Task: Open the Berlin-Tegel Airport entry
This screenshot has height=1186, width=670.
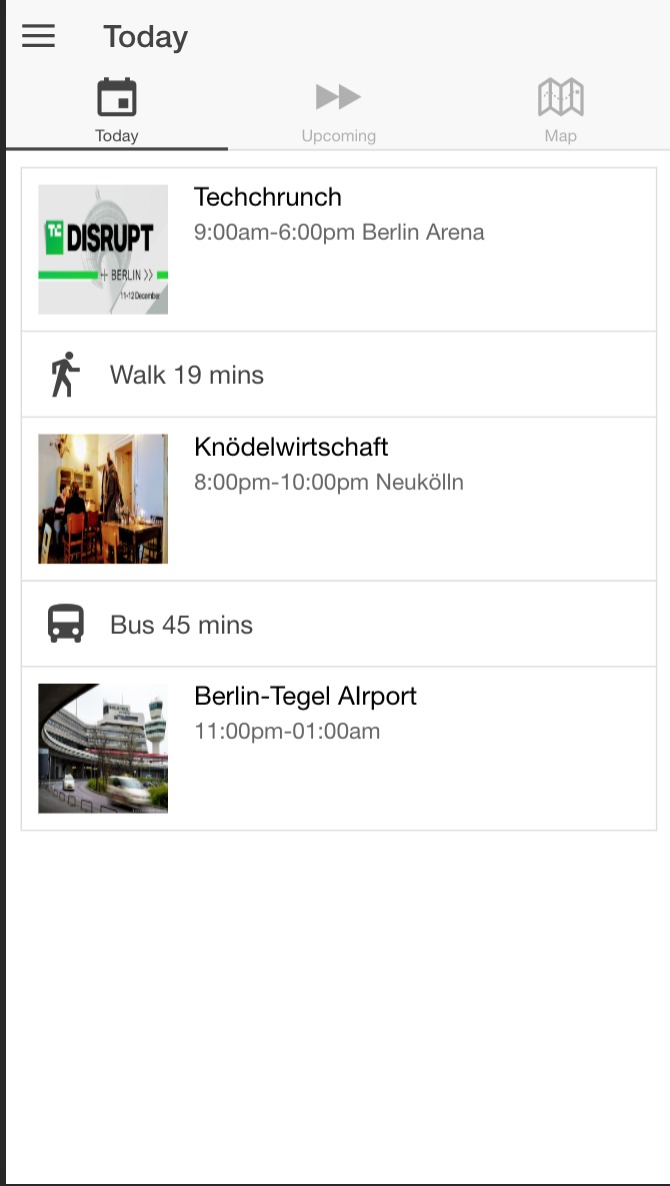Action: [338, 748]
